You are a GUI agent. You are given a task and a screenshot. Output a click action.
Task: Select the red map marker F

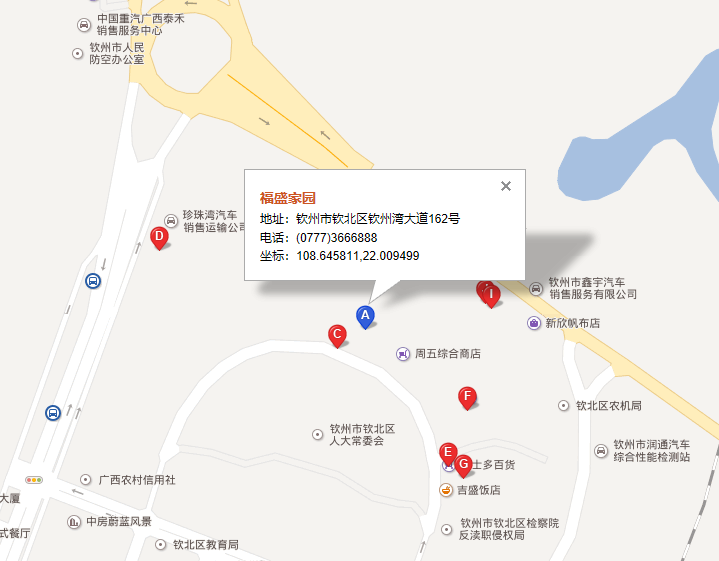466,396
